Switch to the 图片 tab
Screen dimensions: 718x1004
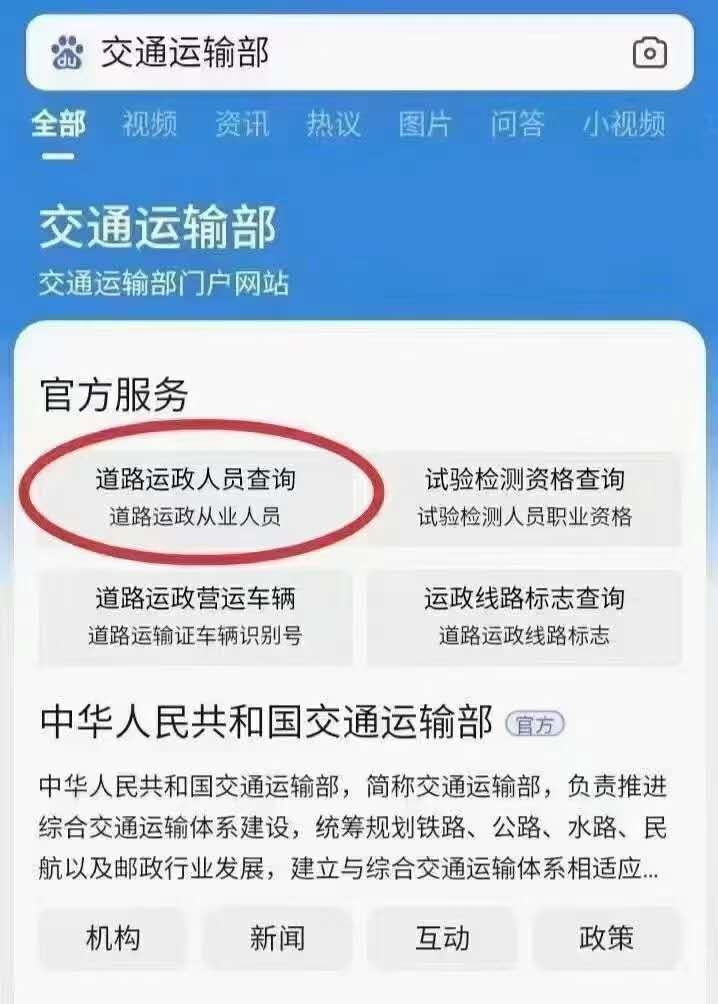(425, 124)
